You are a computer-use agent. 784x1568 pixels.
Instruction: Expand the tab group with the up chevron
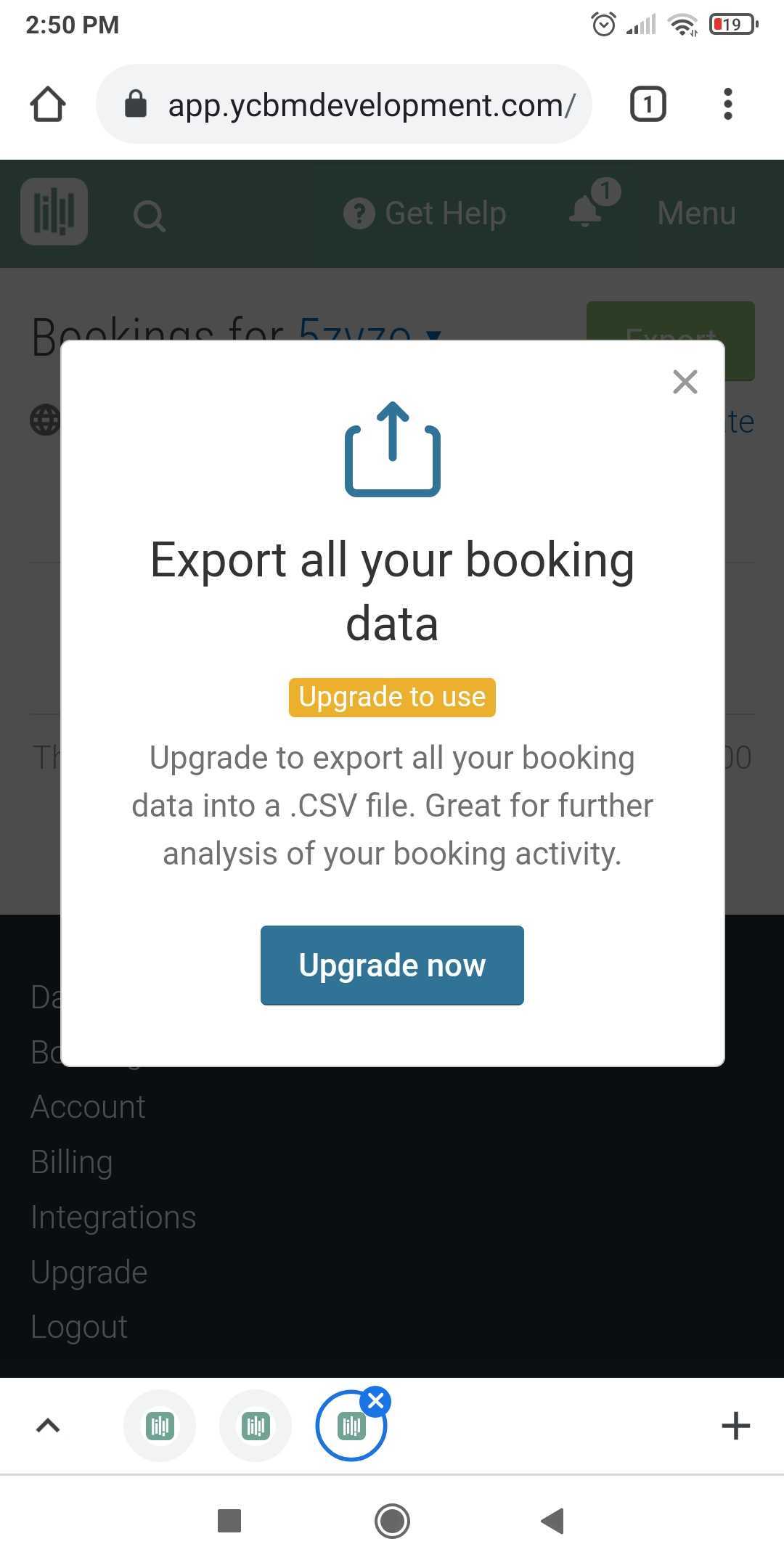coord(48,1426)
